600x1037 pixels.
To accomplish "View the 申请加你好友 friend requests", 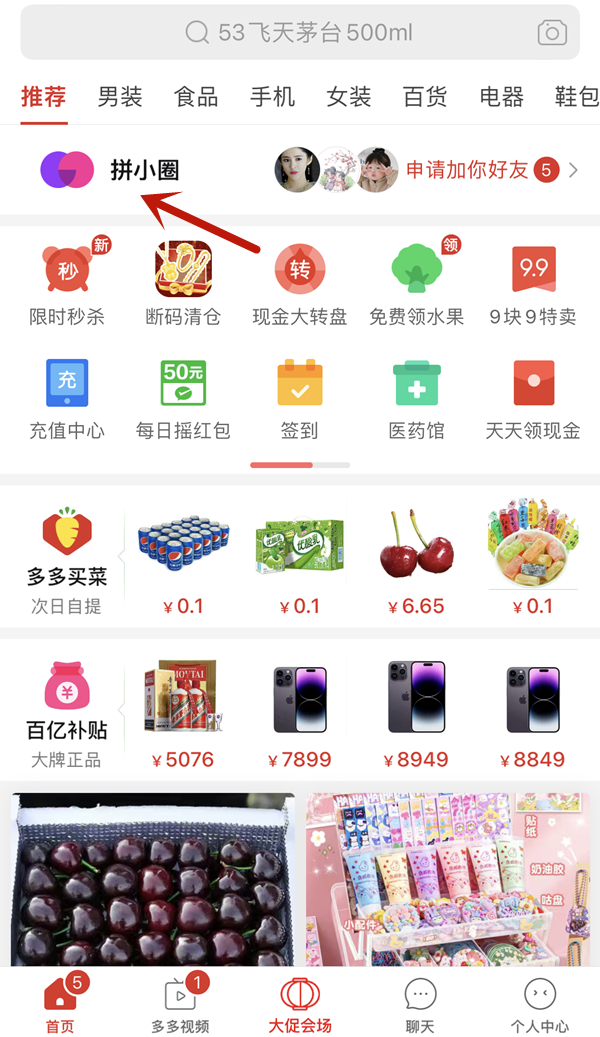I will click(466, 170).
